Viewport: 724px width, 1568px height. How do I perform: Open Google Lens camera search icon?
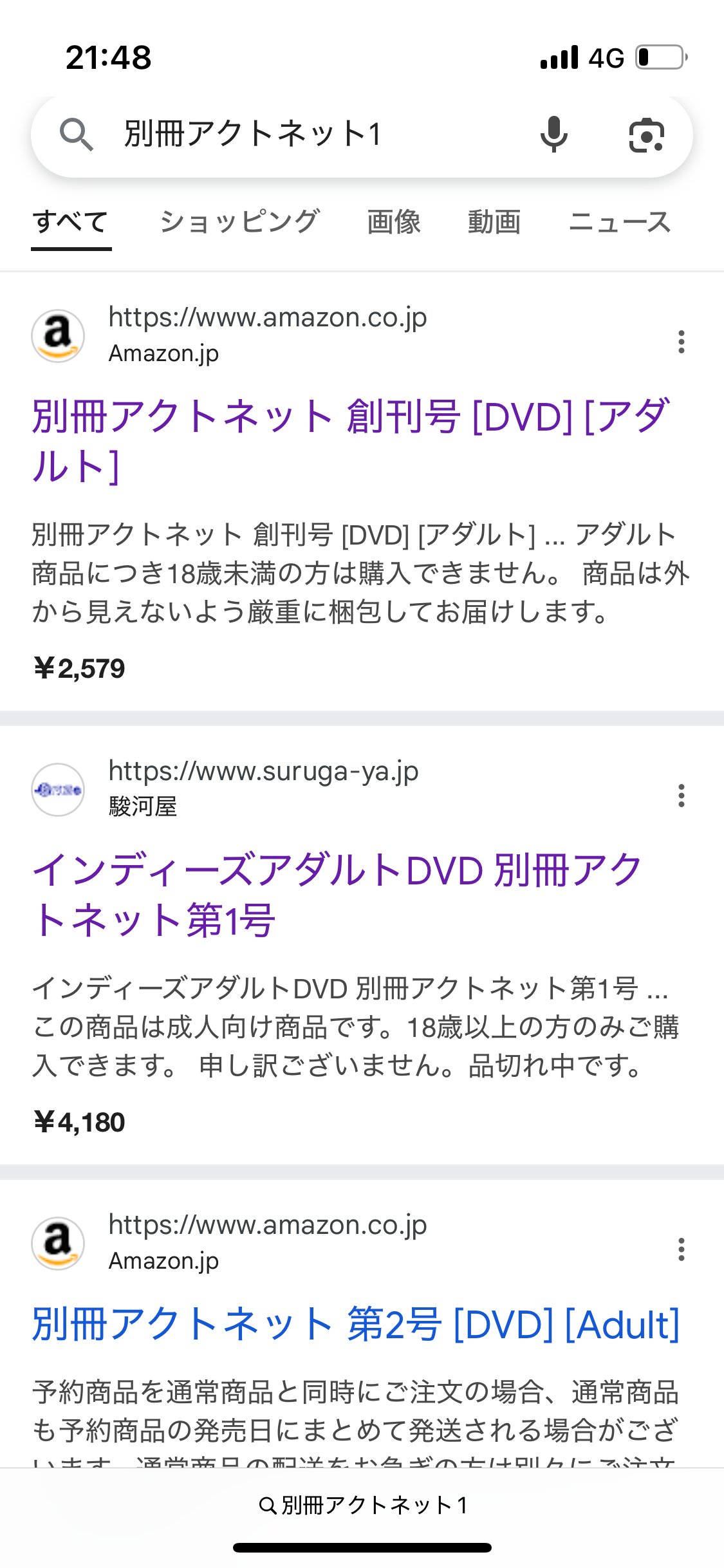click(x=647, y=135)
